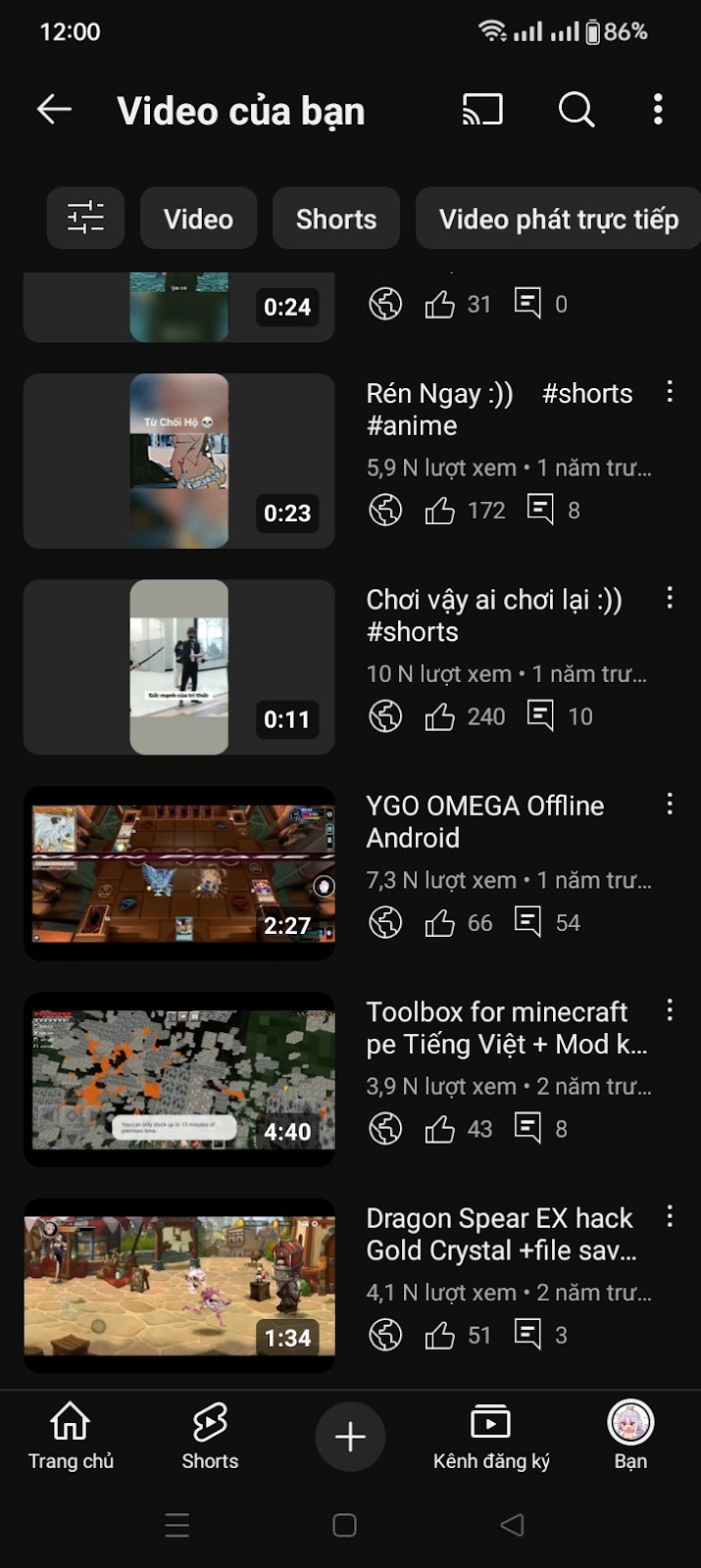Screen dimensions: 701x1568
Task: Open the cast to device icon
Action: pyautogui.click(x=482, y=110)
